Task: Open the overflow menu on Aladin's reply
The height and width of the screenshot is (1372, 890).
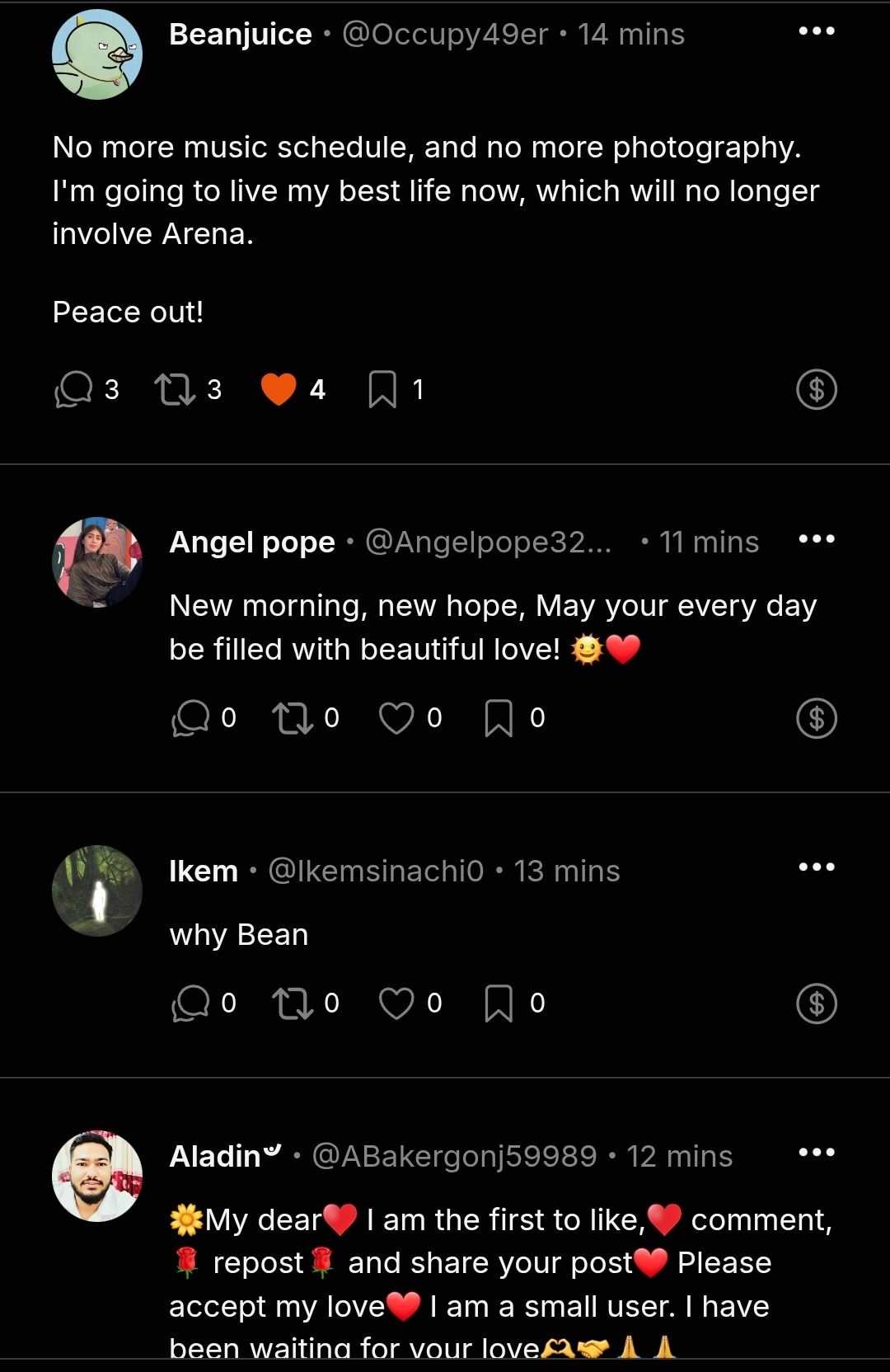Action: coord(817,1153)
